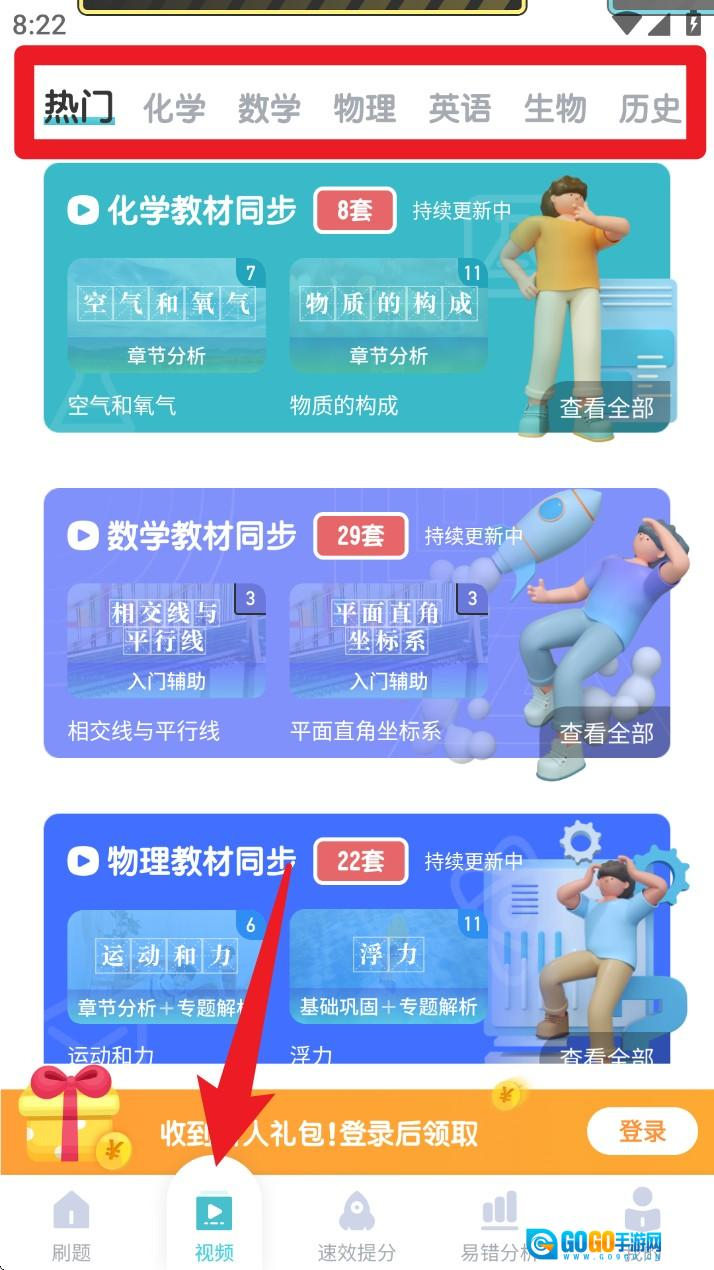714x1270 pixels.
Task: Open the 运动和力 physics video
Action: [x=166, y=966]
